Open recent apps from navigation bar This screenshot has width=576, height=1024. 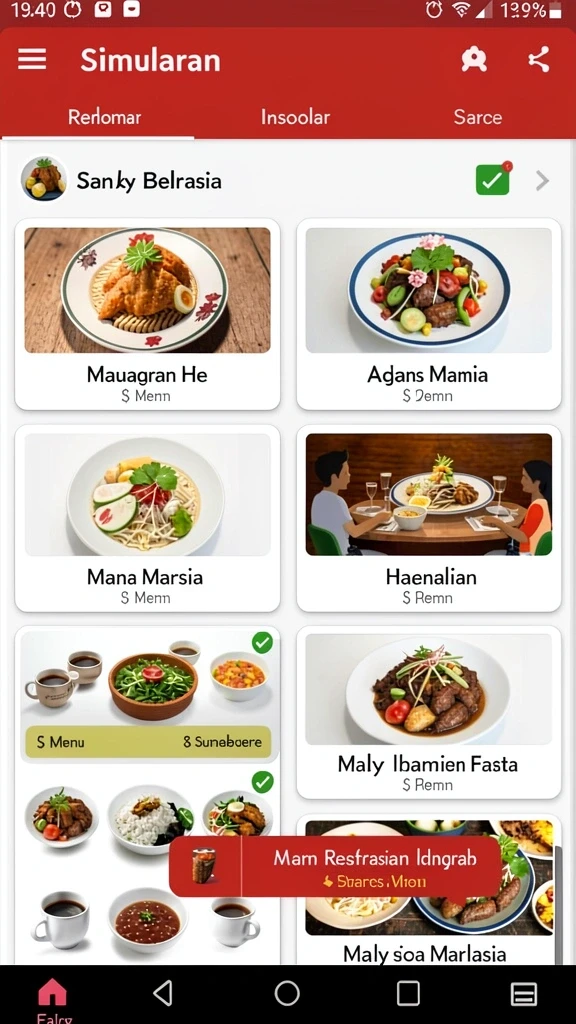point(408,994)
